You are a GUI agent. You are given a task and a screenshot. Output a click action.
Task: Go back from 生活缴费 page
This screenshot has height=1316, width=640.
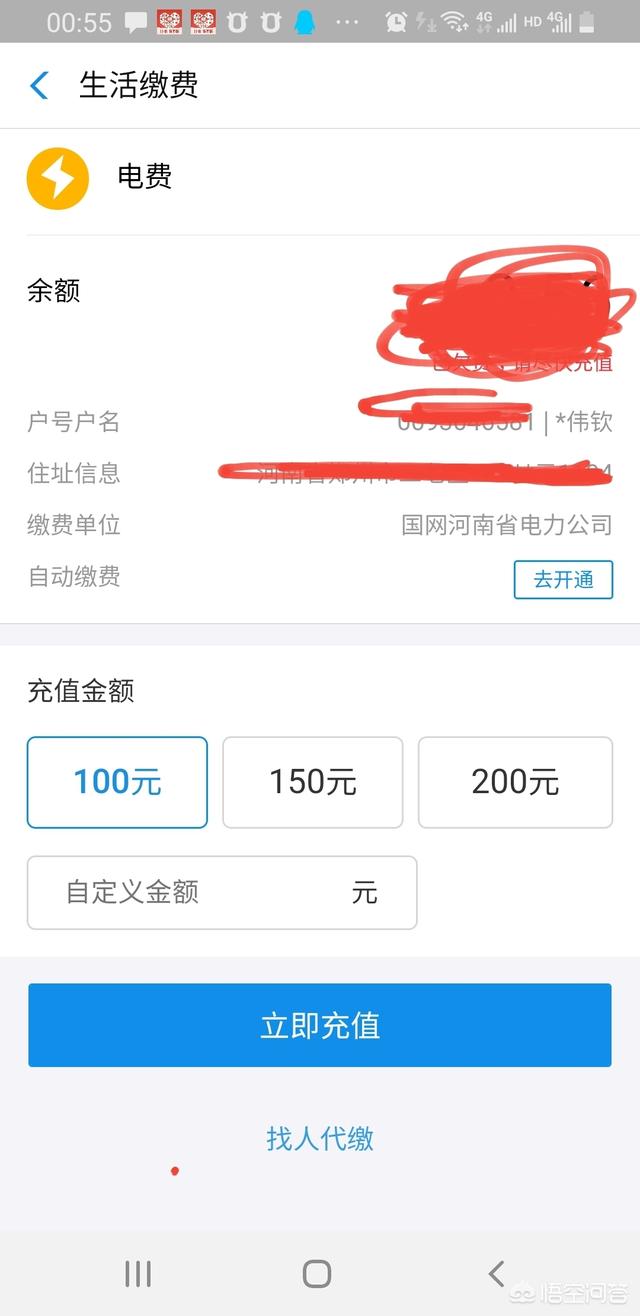click(x=40, y=86)
